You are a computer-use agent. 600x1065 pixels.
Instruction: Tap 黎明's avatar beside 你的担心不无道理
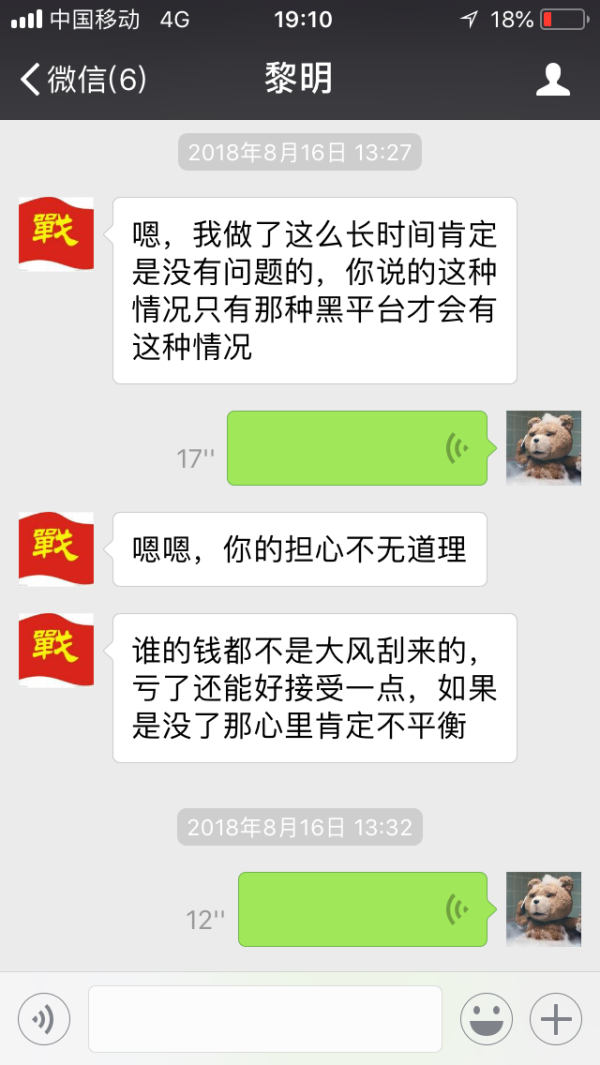56,548
